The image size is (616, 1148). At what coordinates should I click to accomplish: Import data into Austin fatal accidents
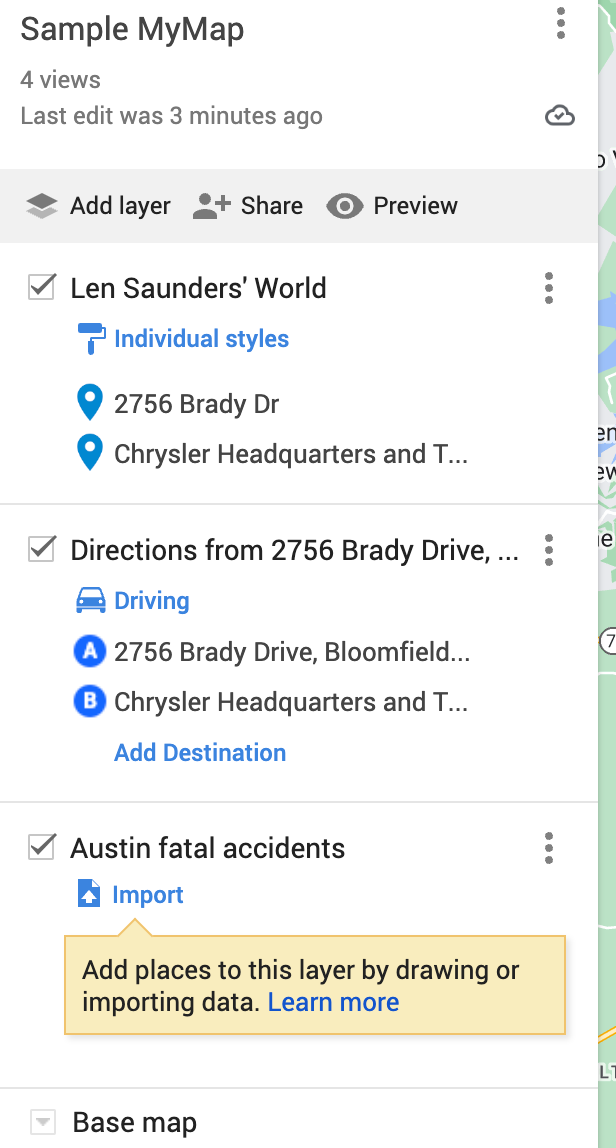click(x=130, y=895)
